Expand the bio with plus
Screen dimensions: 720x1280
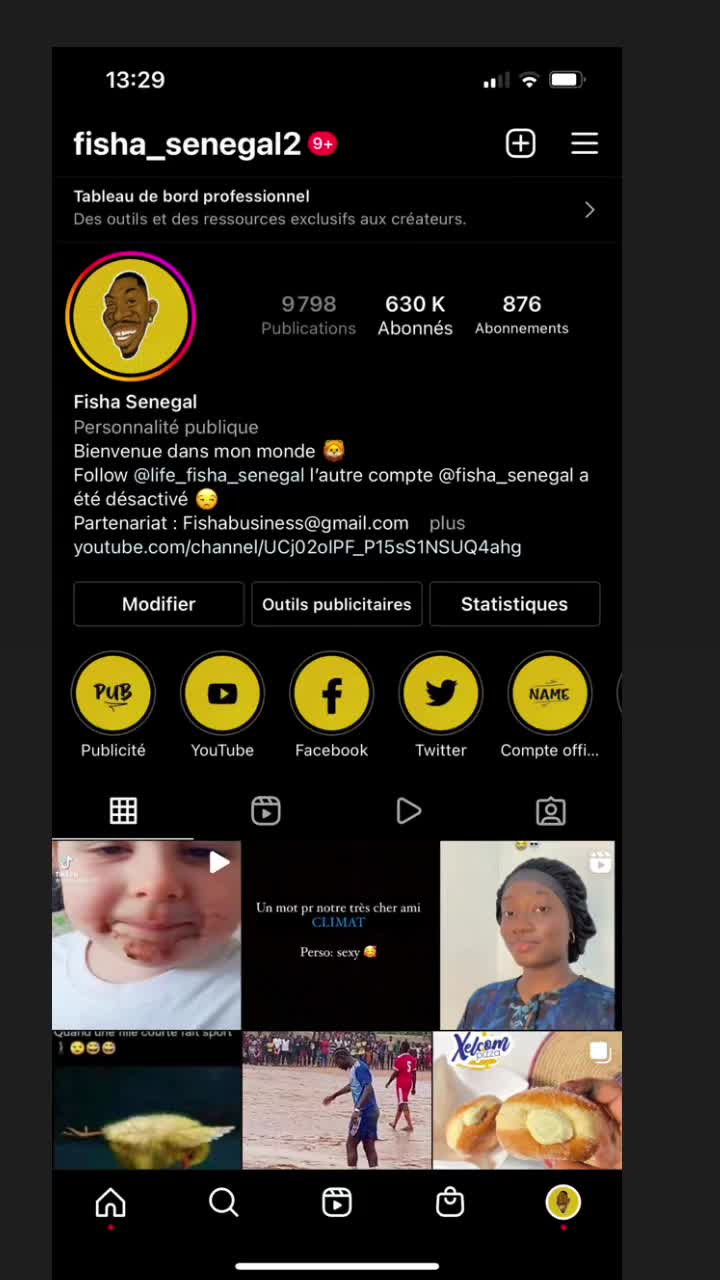click(x=447, y=523)
